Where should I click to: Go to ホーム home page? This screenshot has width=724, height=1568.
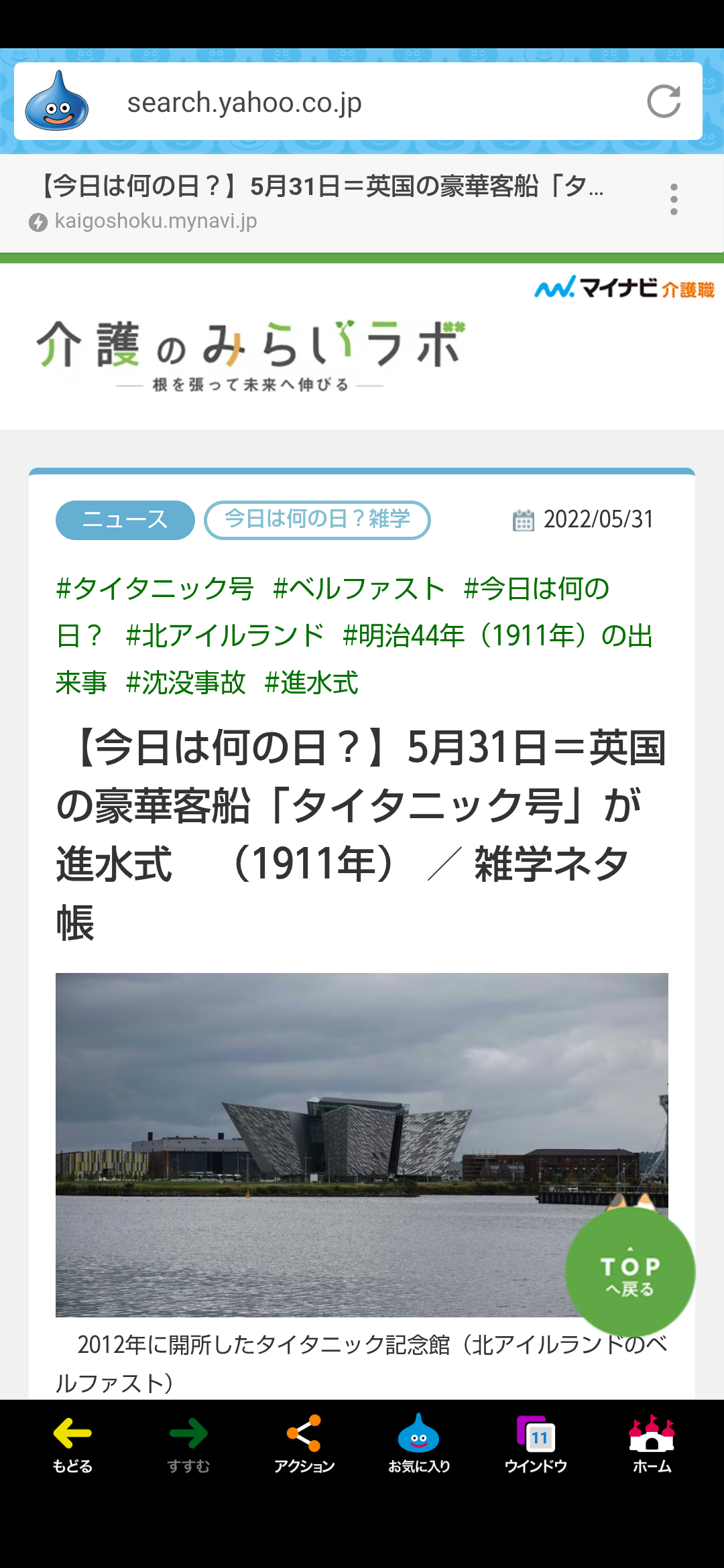652,1444
